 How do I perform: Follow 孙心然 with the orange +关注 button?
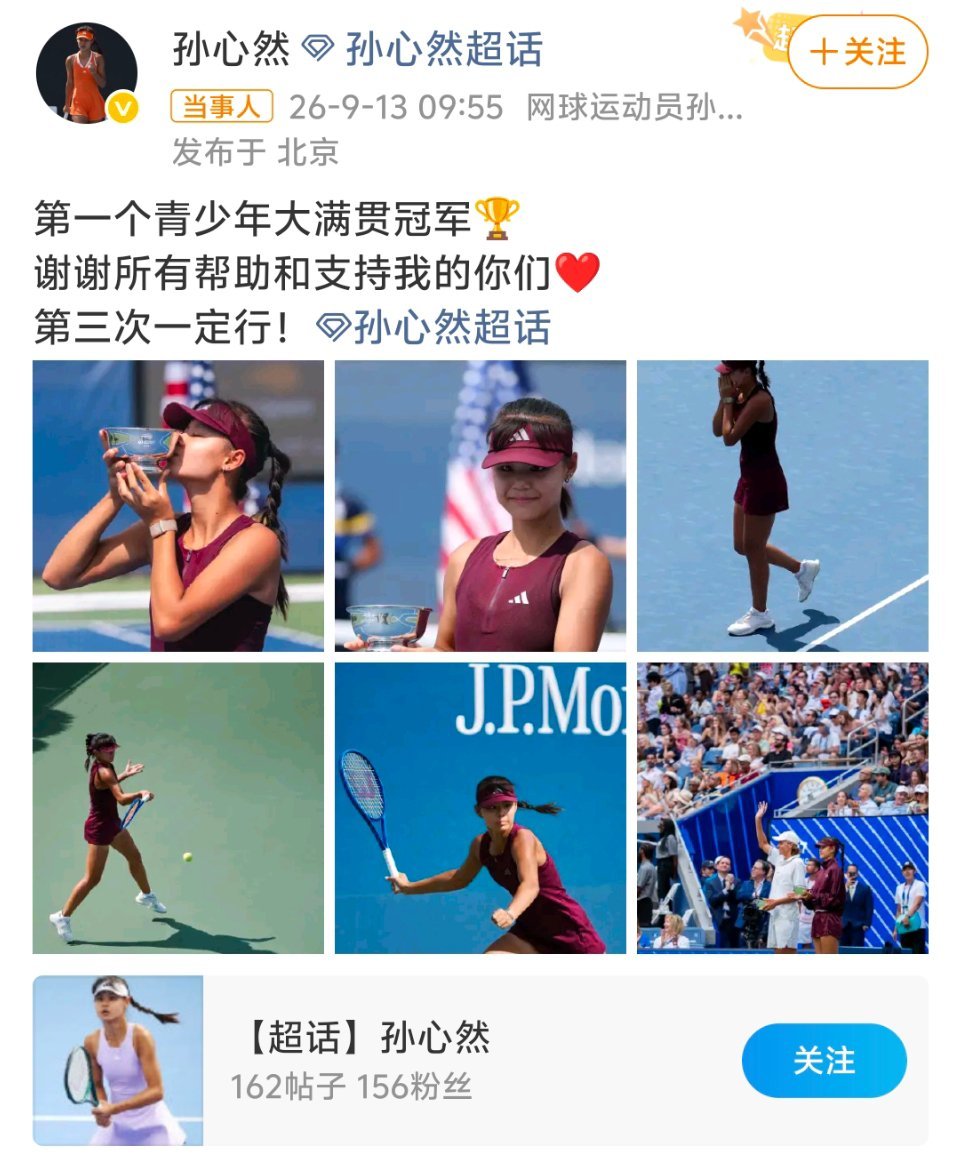tap(858, 52)
